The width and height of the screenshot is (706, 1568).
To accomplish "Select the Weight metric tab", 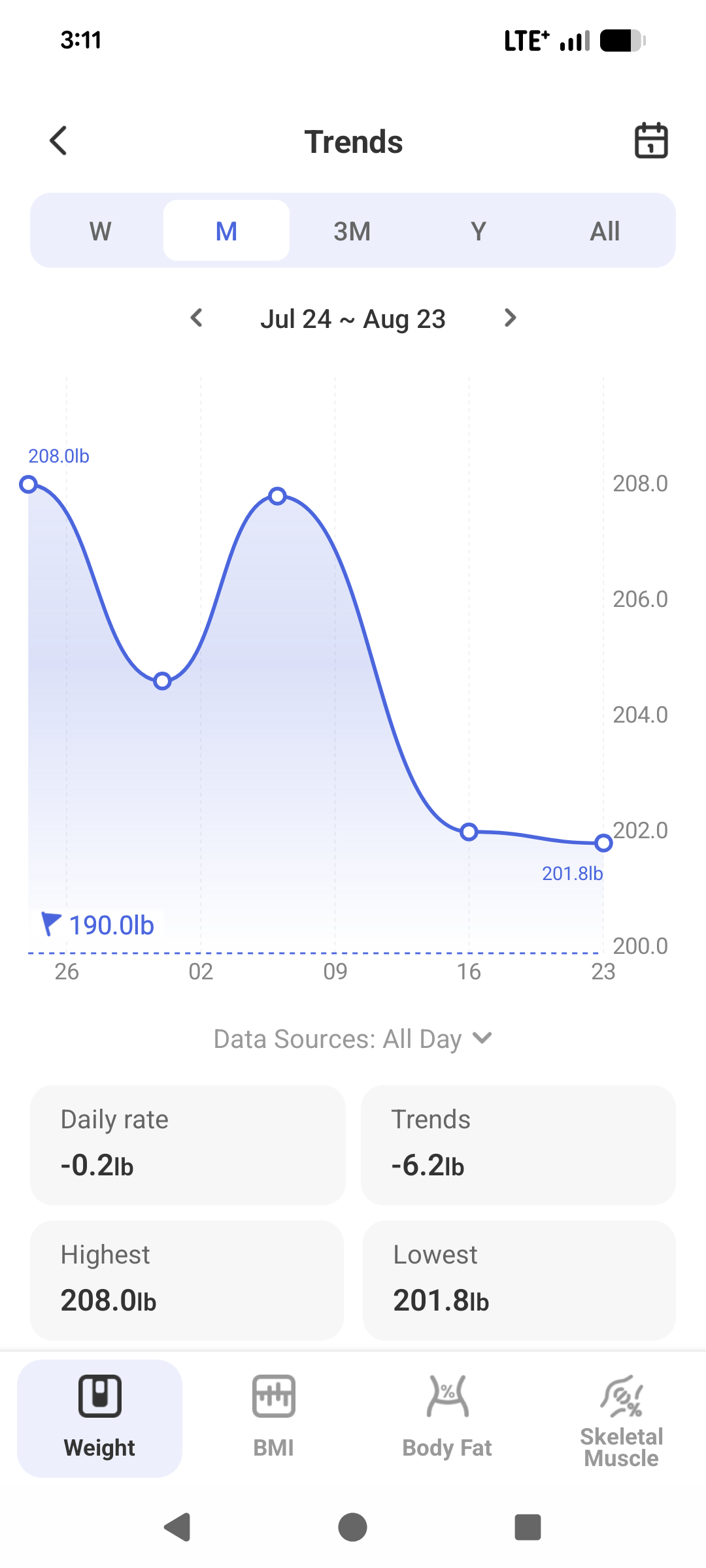I will pyautogui.click(x=99, y=1418).
